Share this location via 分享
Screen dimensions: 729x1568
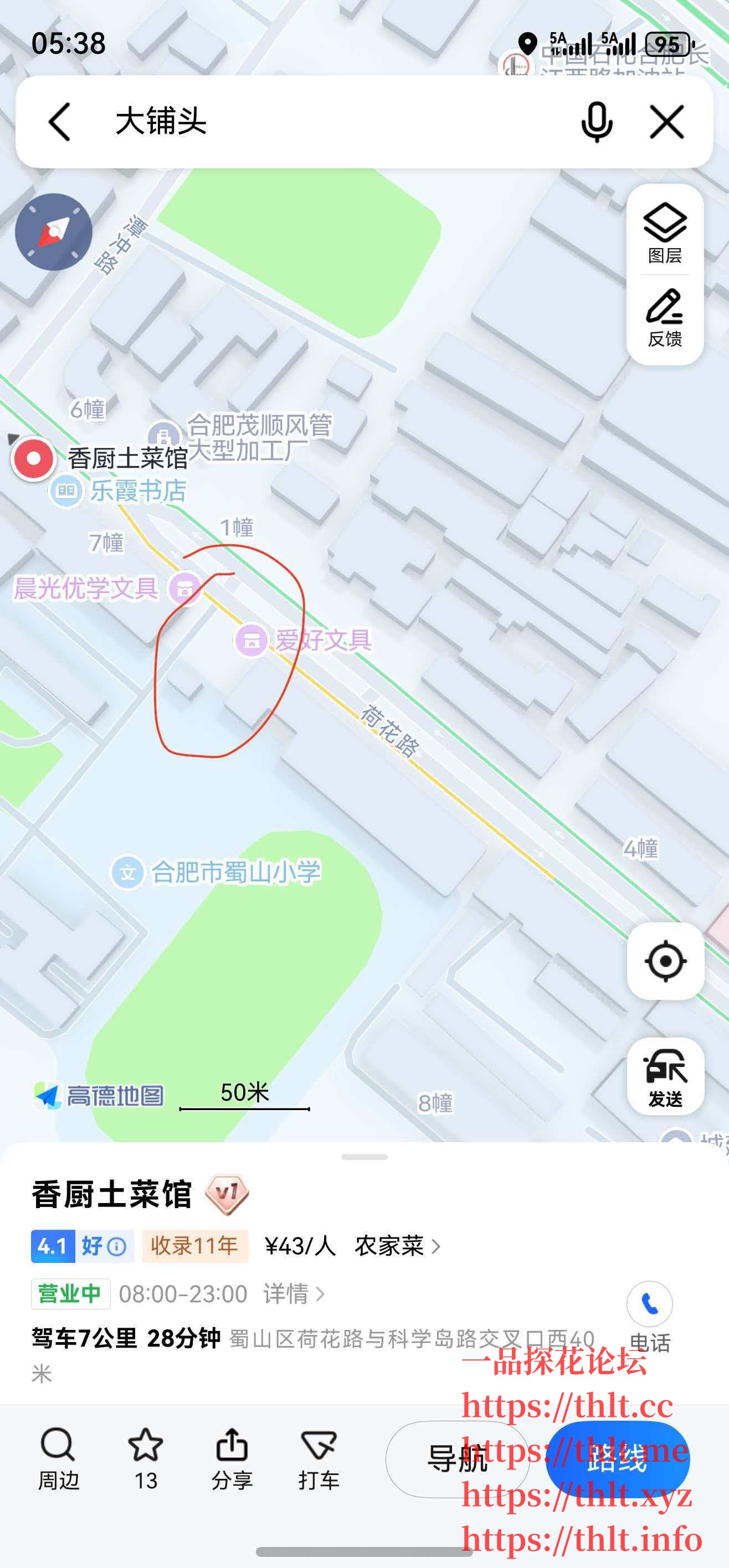coord(232,1458)
